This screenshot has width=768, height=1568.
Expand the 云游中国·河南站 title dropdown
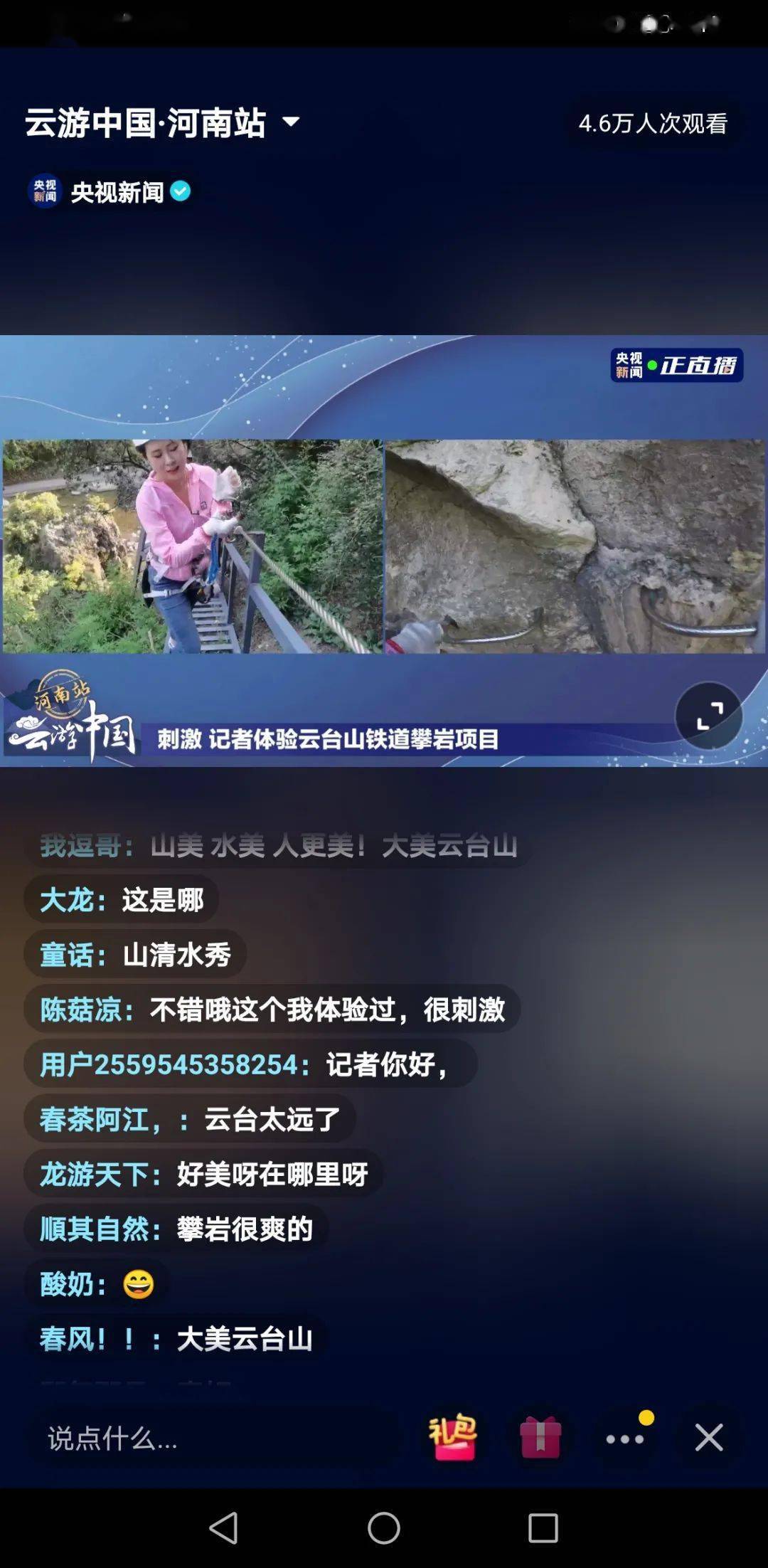[x=290, y=122]
